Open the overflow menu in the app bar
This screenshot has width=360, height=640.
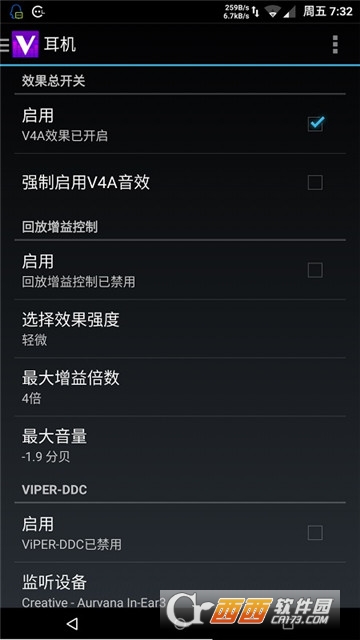click(x=335, y=44)
